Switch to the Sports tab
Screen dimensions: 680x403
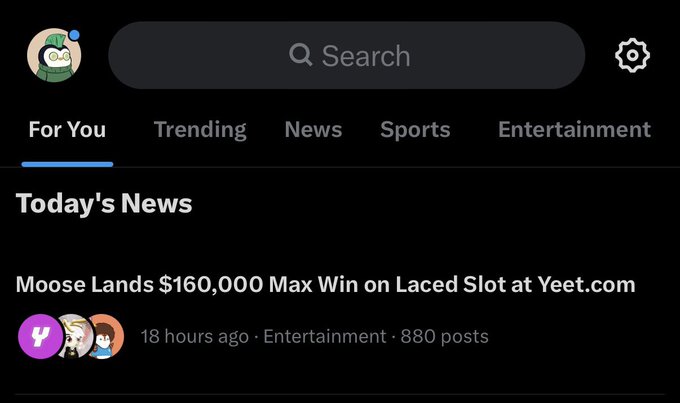click(415, 130)
